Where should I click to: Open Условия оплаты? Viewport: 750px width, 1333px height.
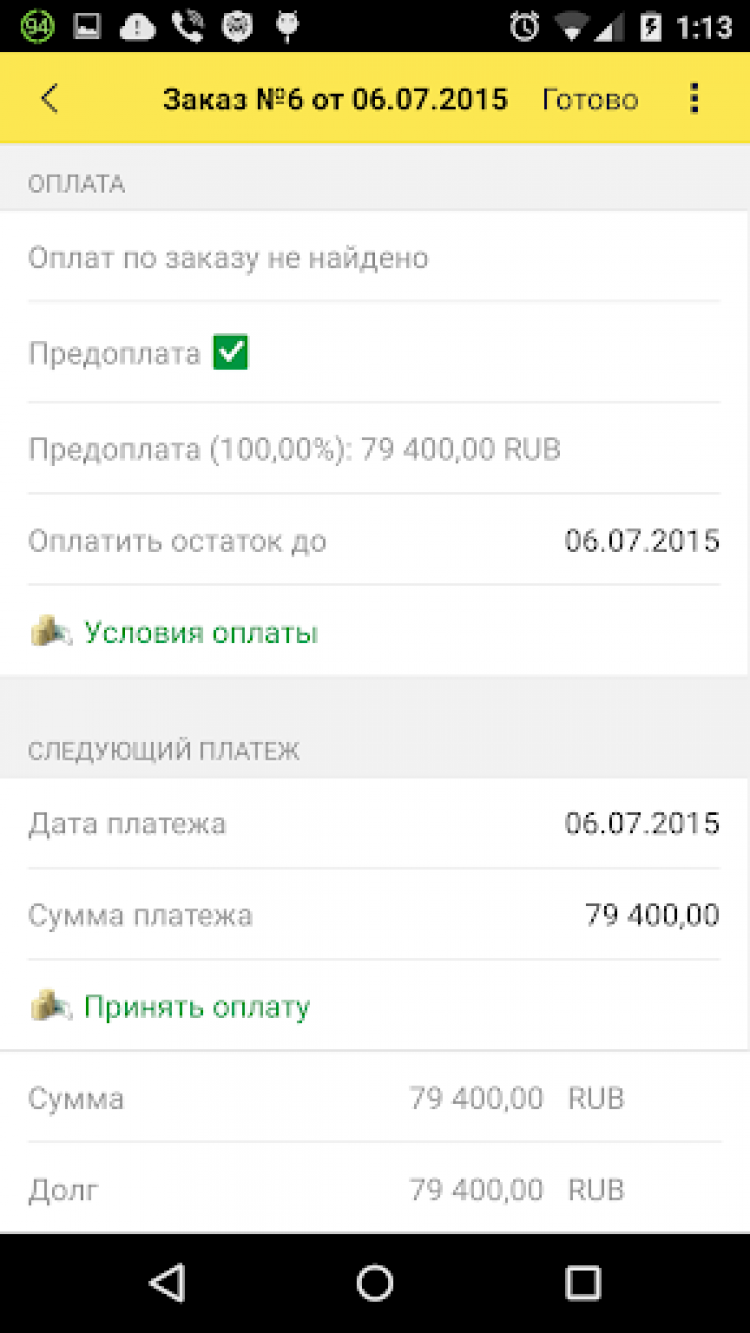[x=200, y=633]
